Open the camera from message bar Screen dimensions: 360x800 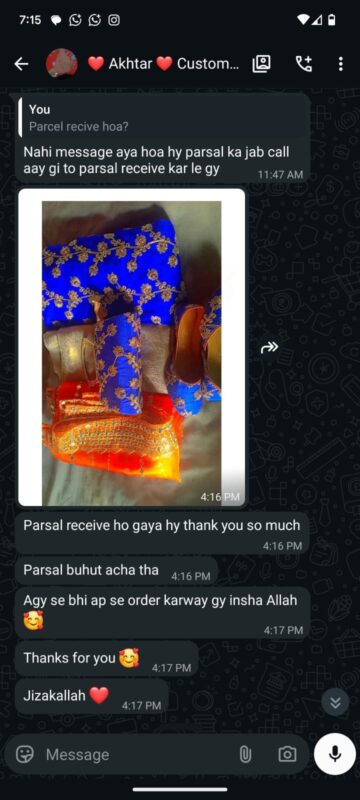287,754
